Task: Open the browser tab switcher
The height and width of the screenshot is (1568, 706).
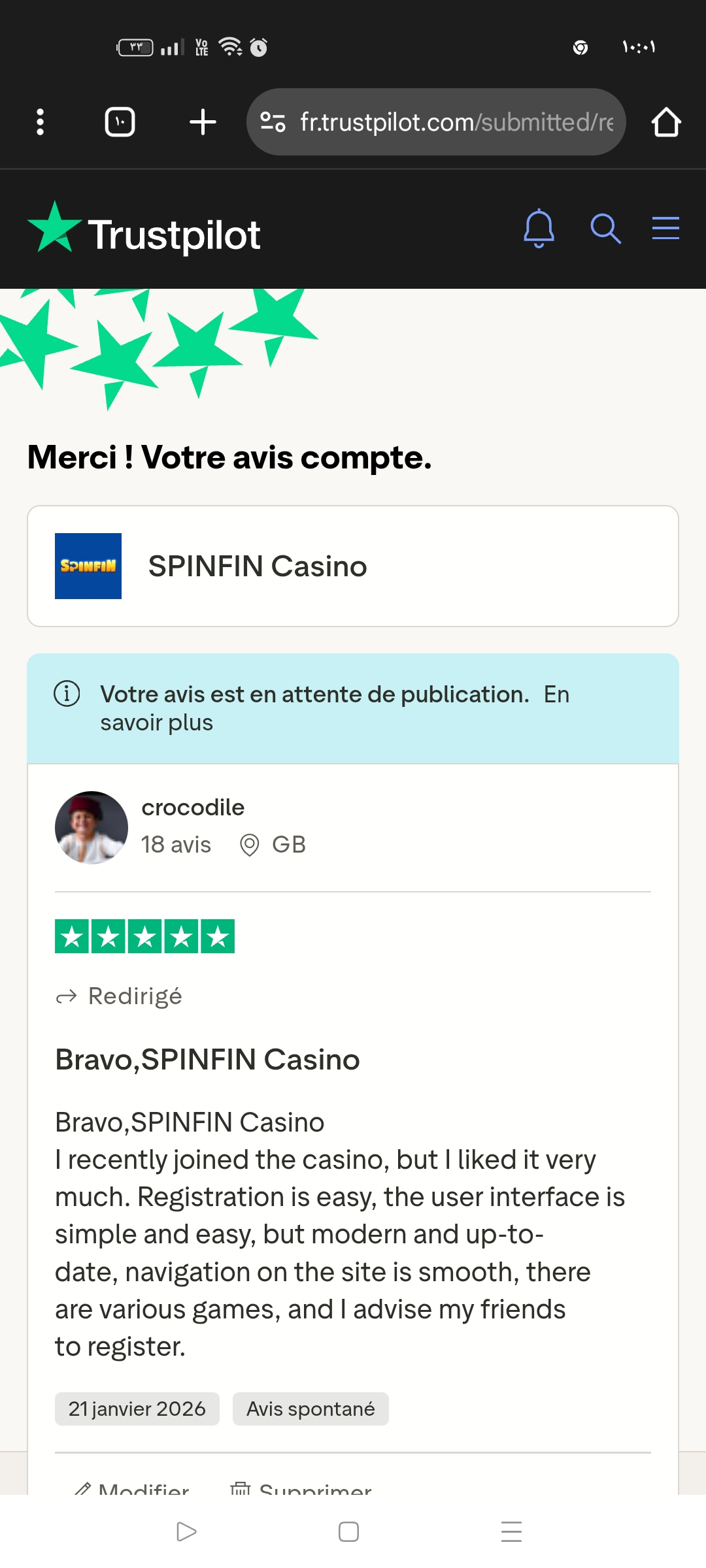Action: [x=120, y=122]
